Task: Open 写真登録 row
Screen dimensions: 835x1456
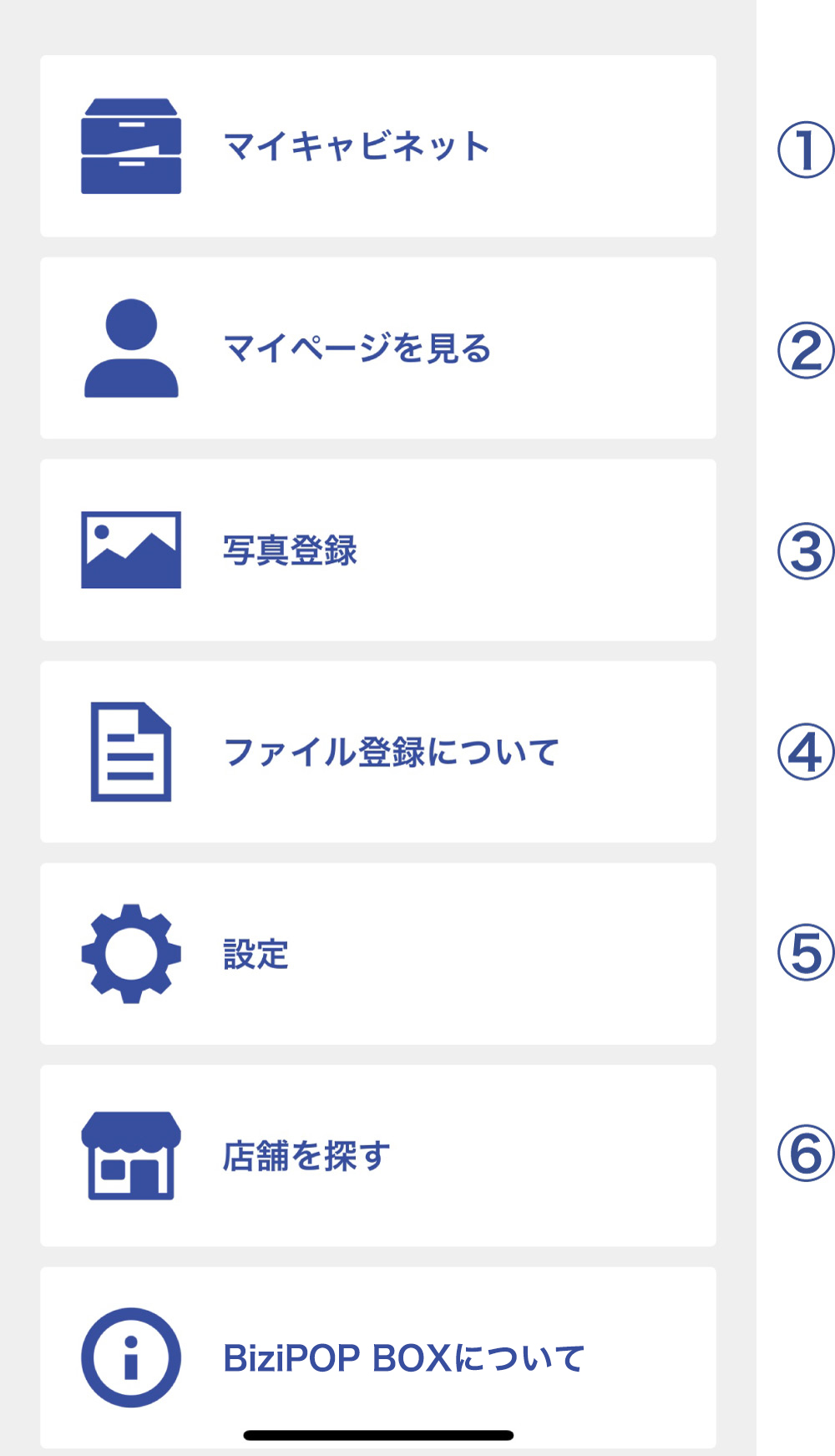Action: [x=377, y=550]
